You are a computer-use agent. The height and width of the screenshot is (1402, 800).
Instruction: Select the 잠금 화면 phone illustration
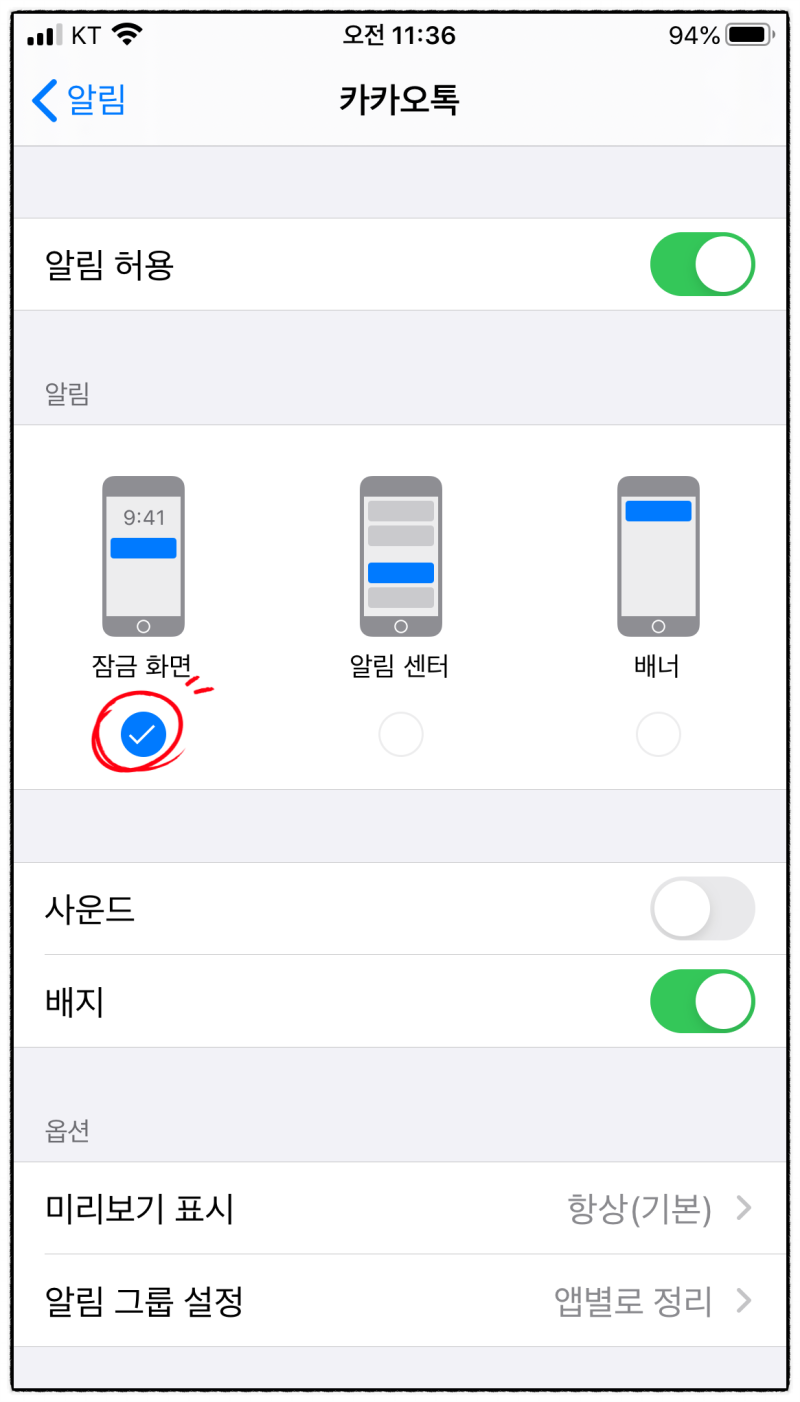[x=143, y=556]
